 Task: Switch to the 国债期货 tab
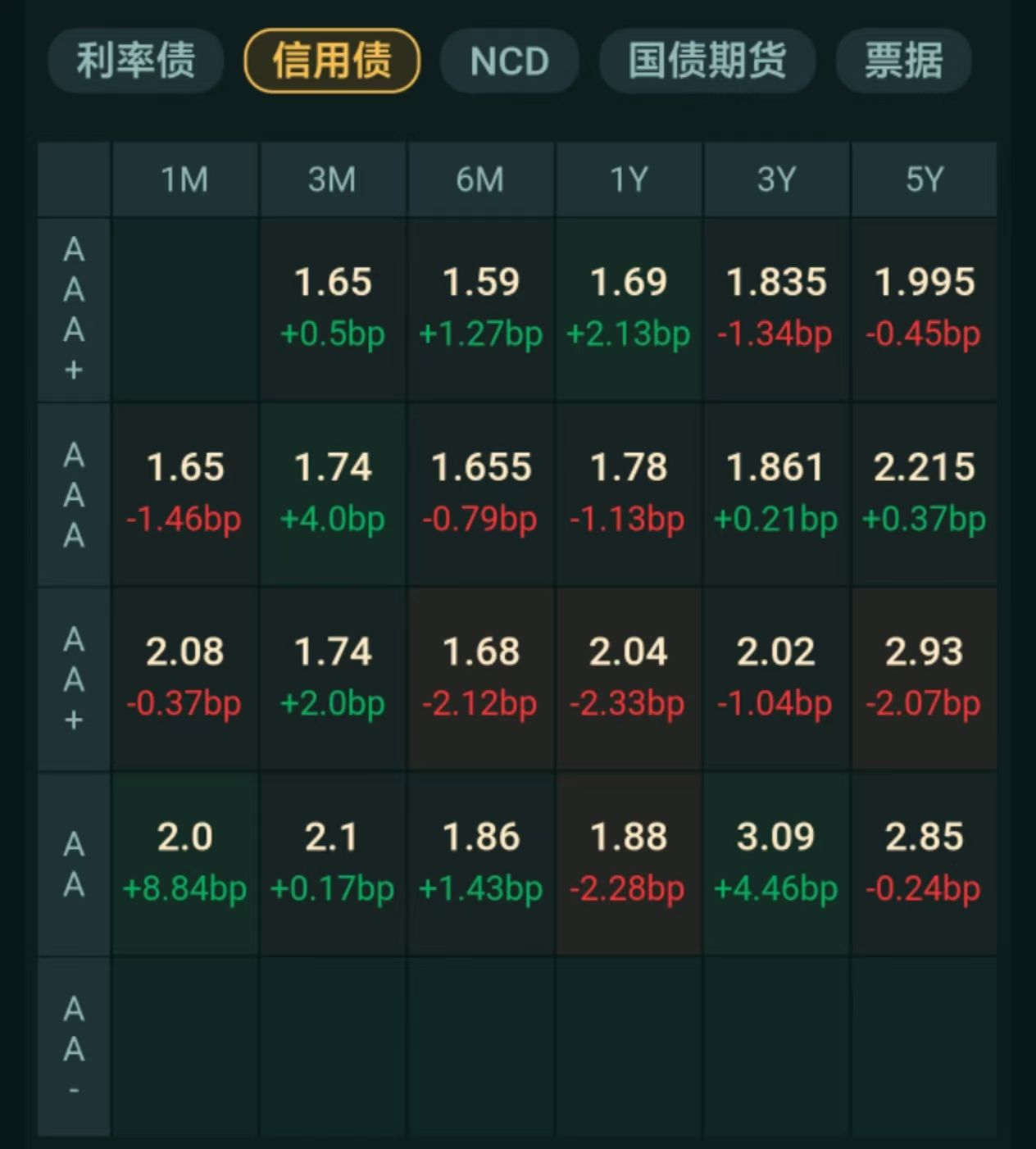[x=707, y=61]
